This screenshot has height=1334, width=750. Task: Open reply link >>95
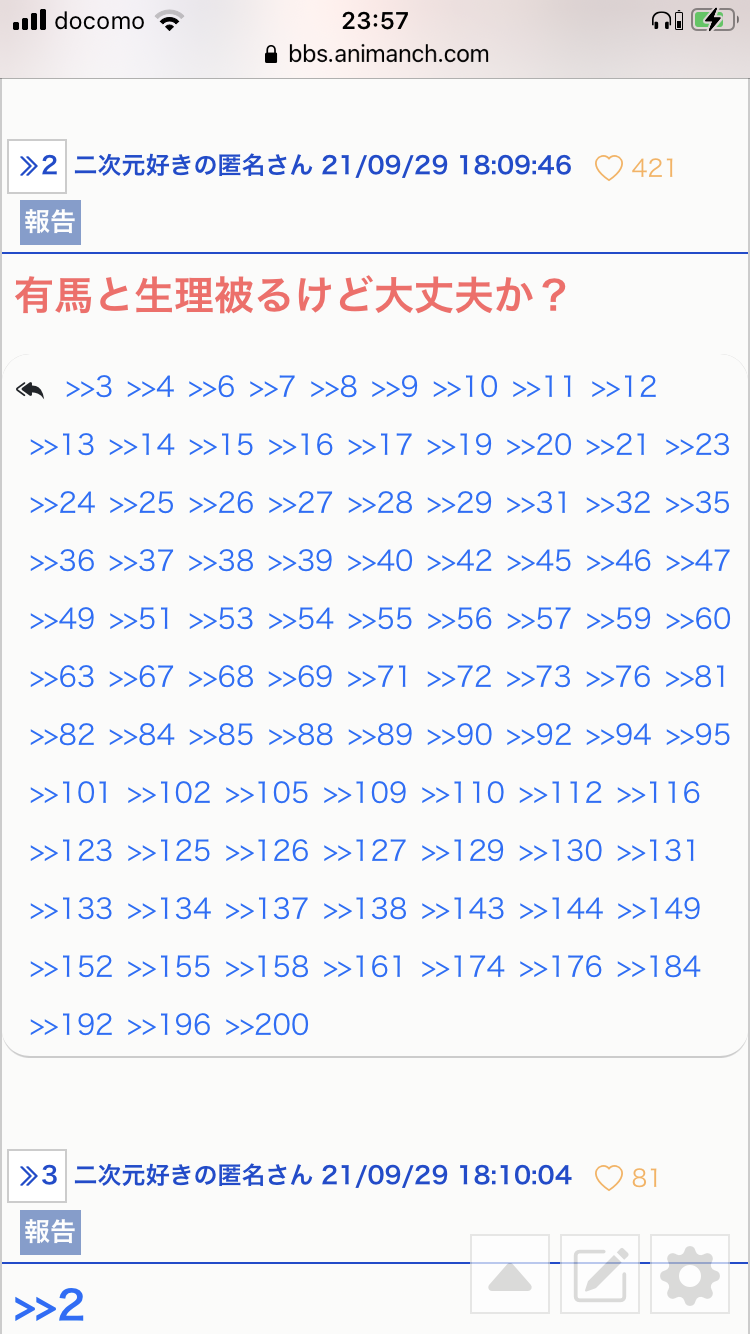tap(698, 735)
